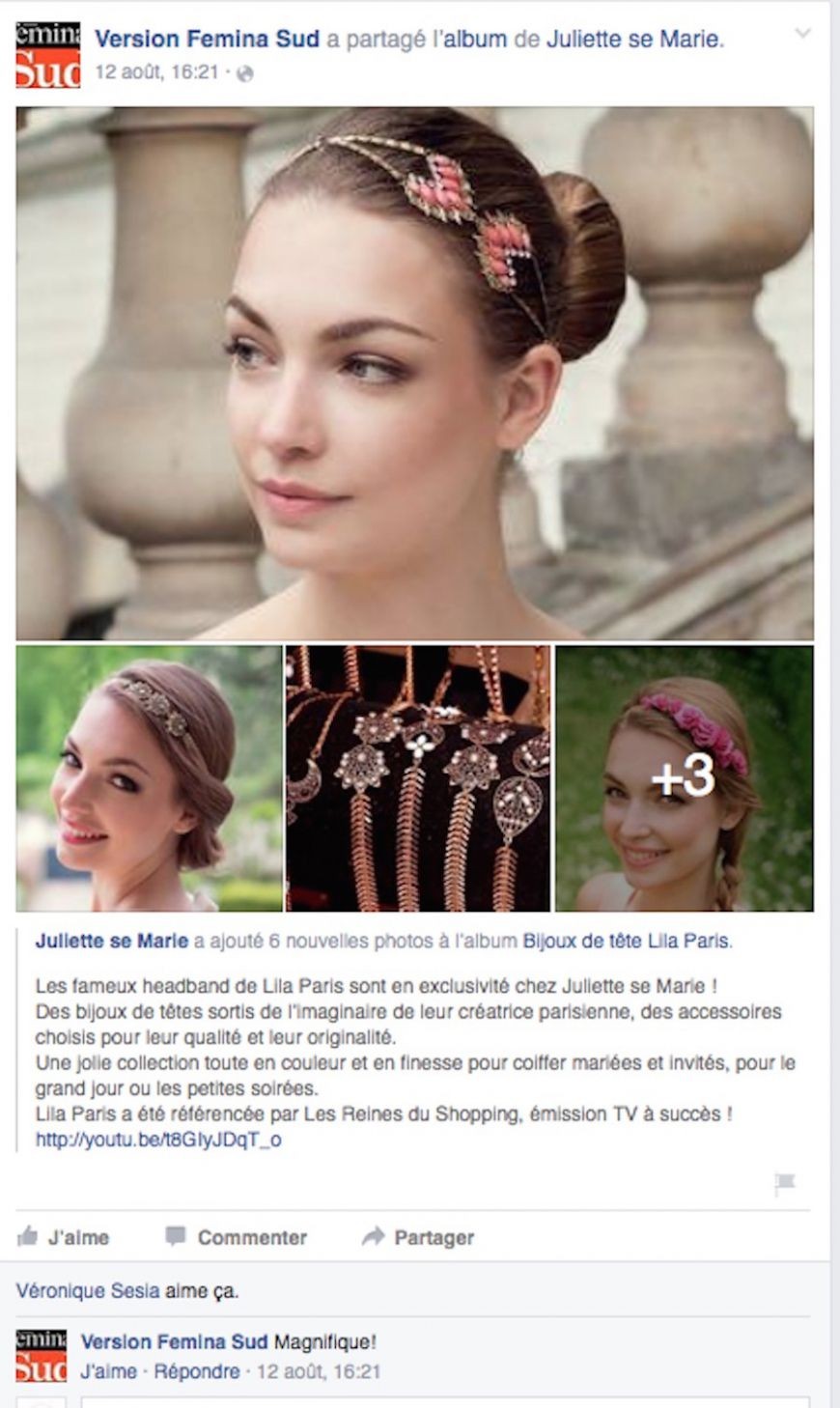This screenshot has width=840, height=1408.
Task: Open Juliette se Marie from post header
Action: click(x=633, y=40)
